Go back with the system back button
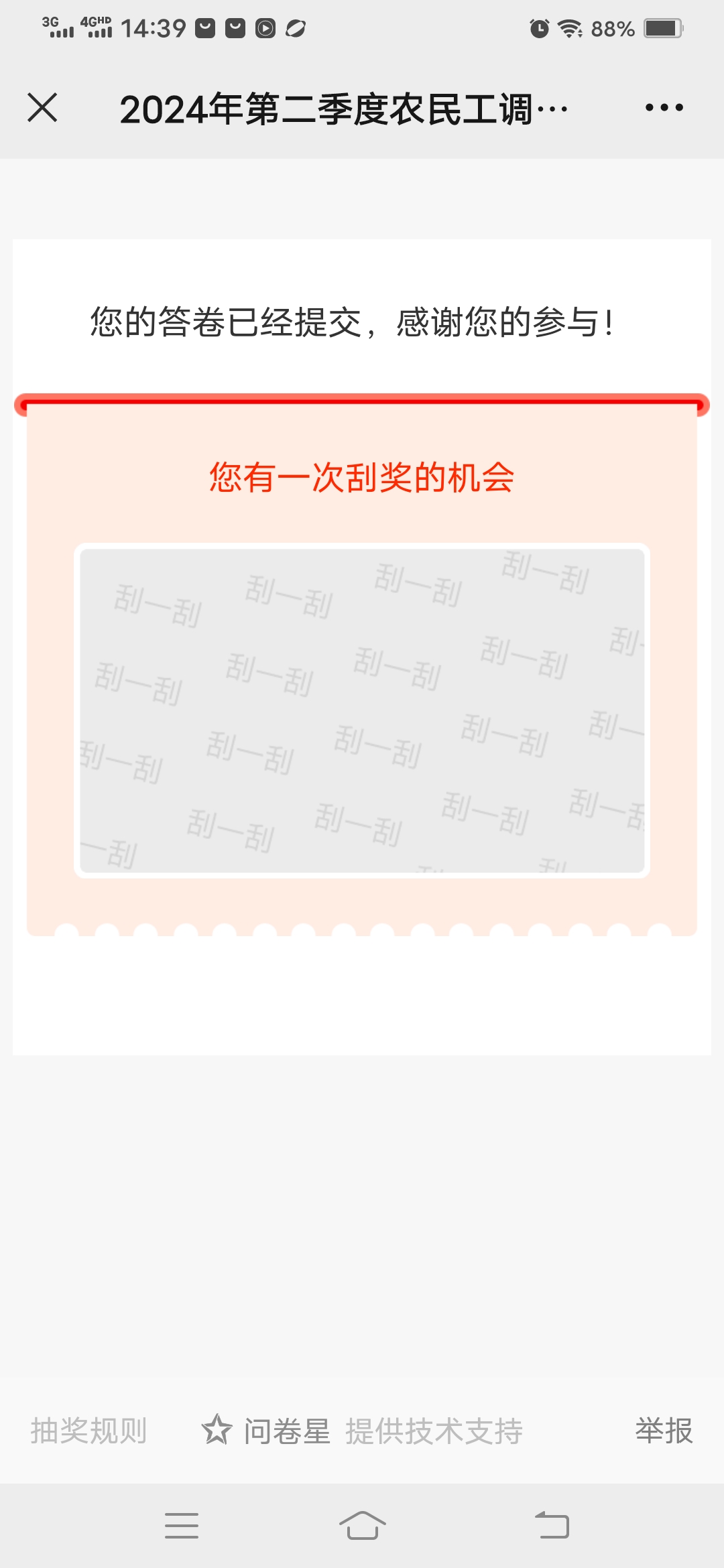Screen dimensions: 724x1568 tap(552, 1525)
